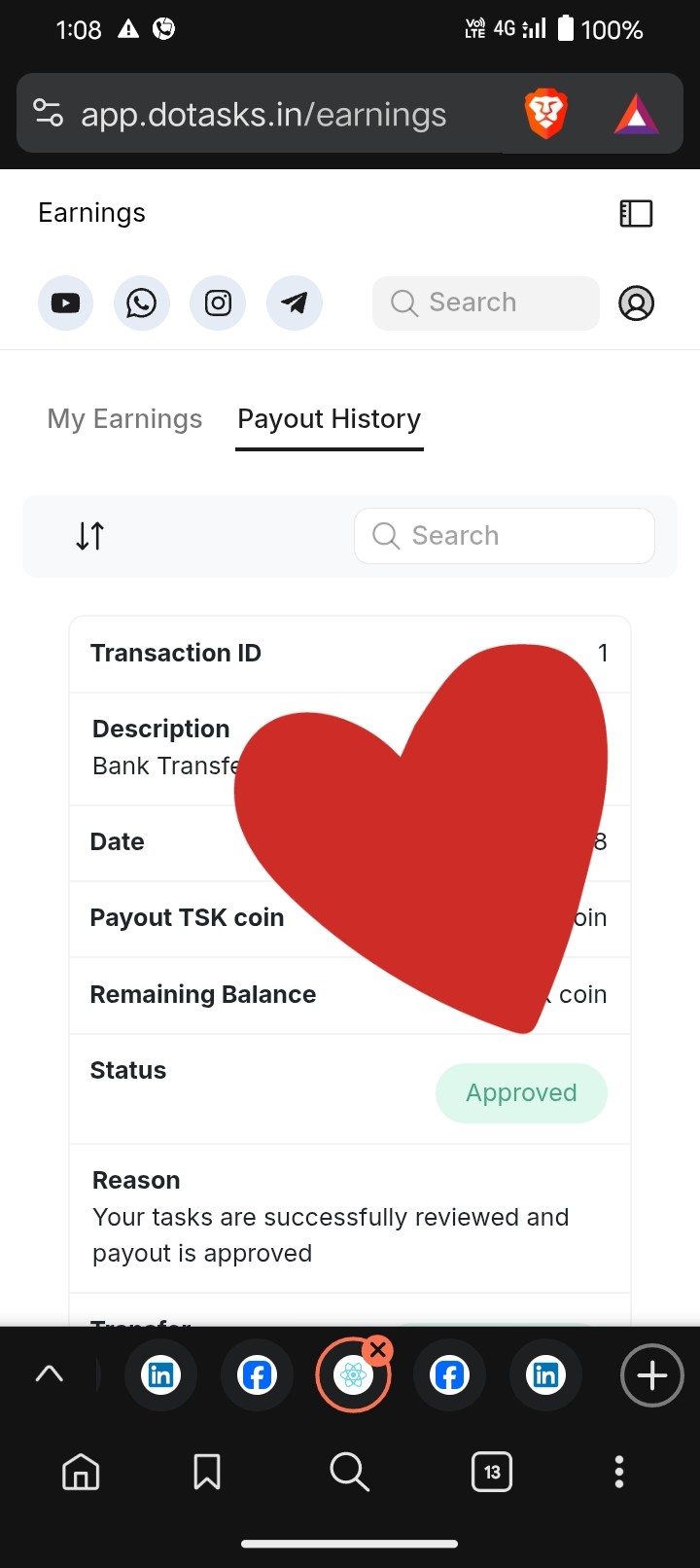This screenshot has height=1568, width=700.
Task: Open the WhatsApp icon
Action: [x=141, y=303]
